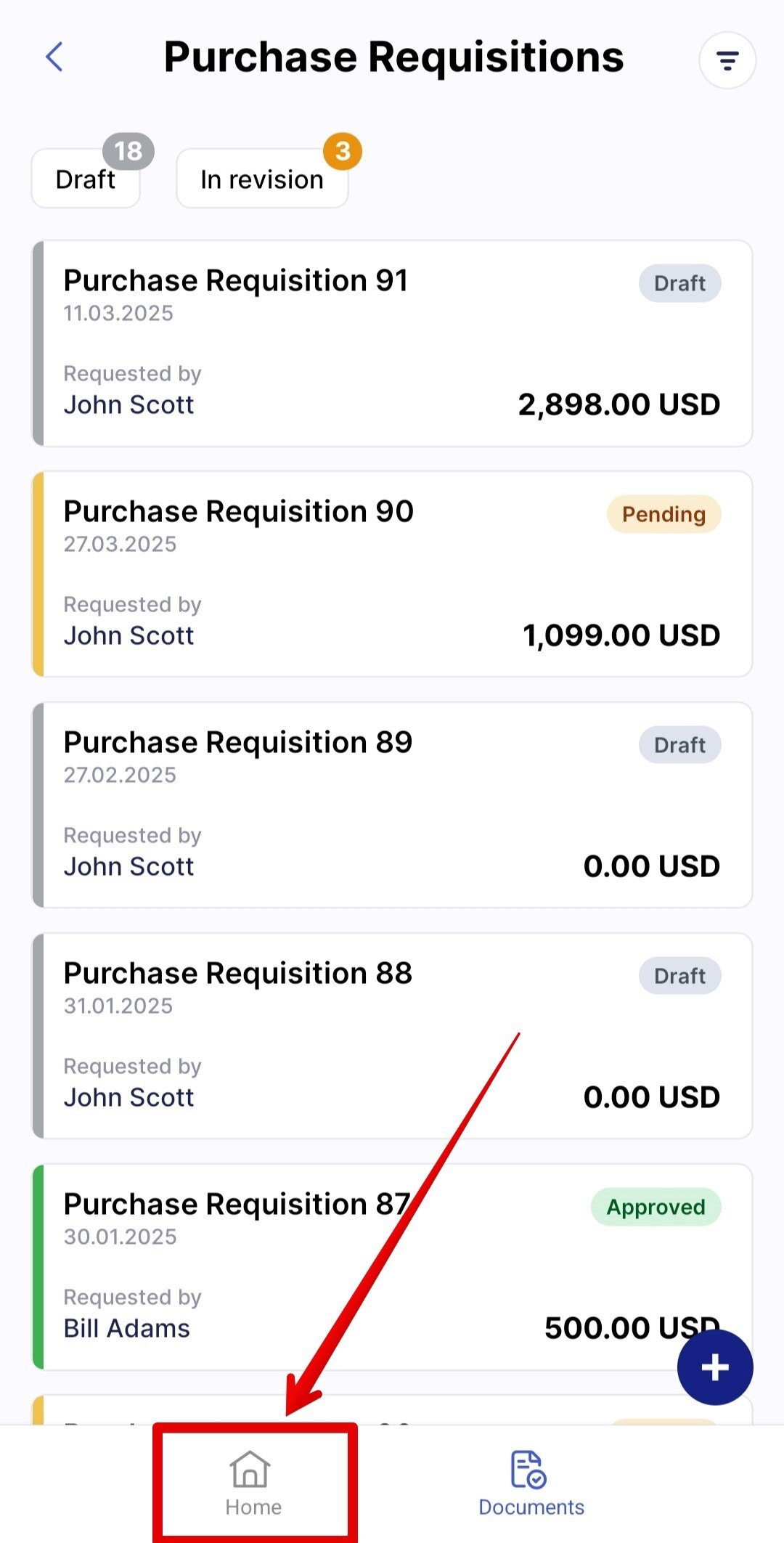This screenshot has width=784, height=1543.
Task: Open Purchase Requisition 87
Action: point(392,1267)
